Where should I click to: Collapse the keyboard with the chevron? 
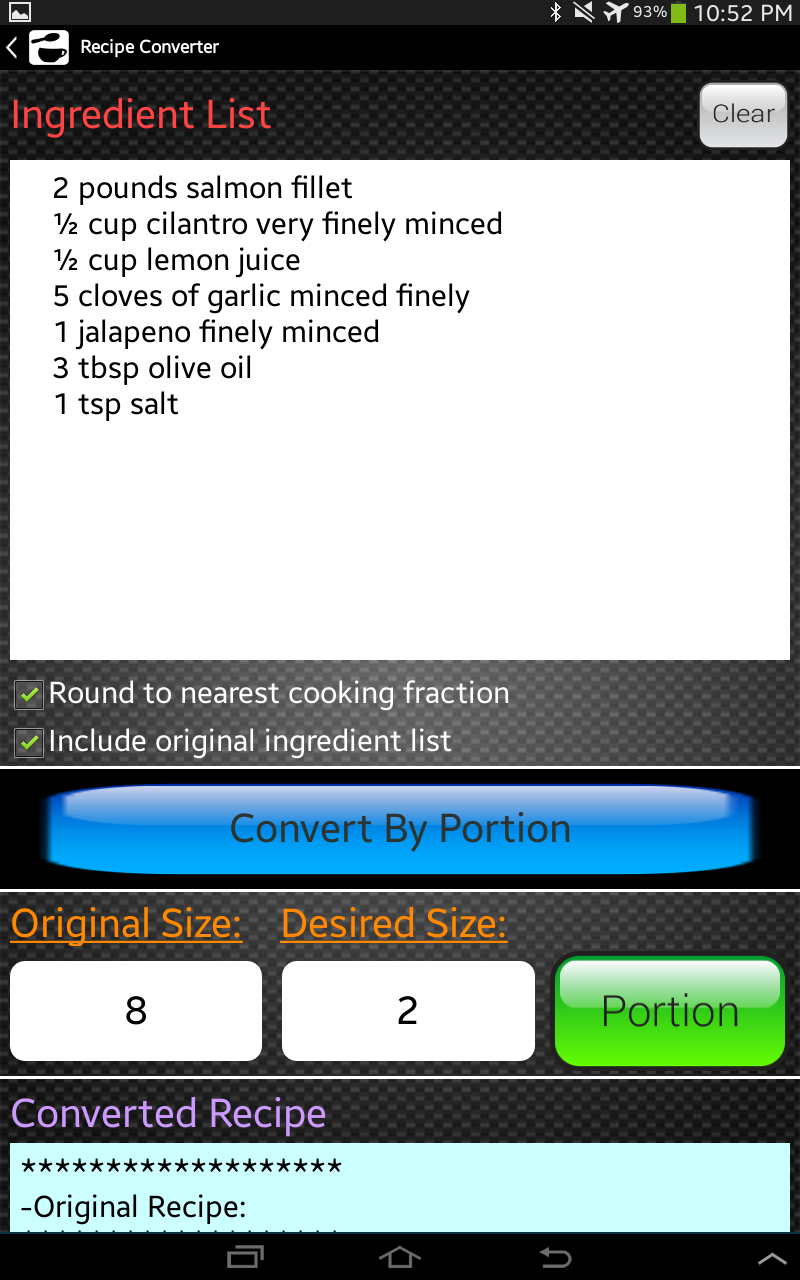tap(773, 1257)
